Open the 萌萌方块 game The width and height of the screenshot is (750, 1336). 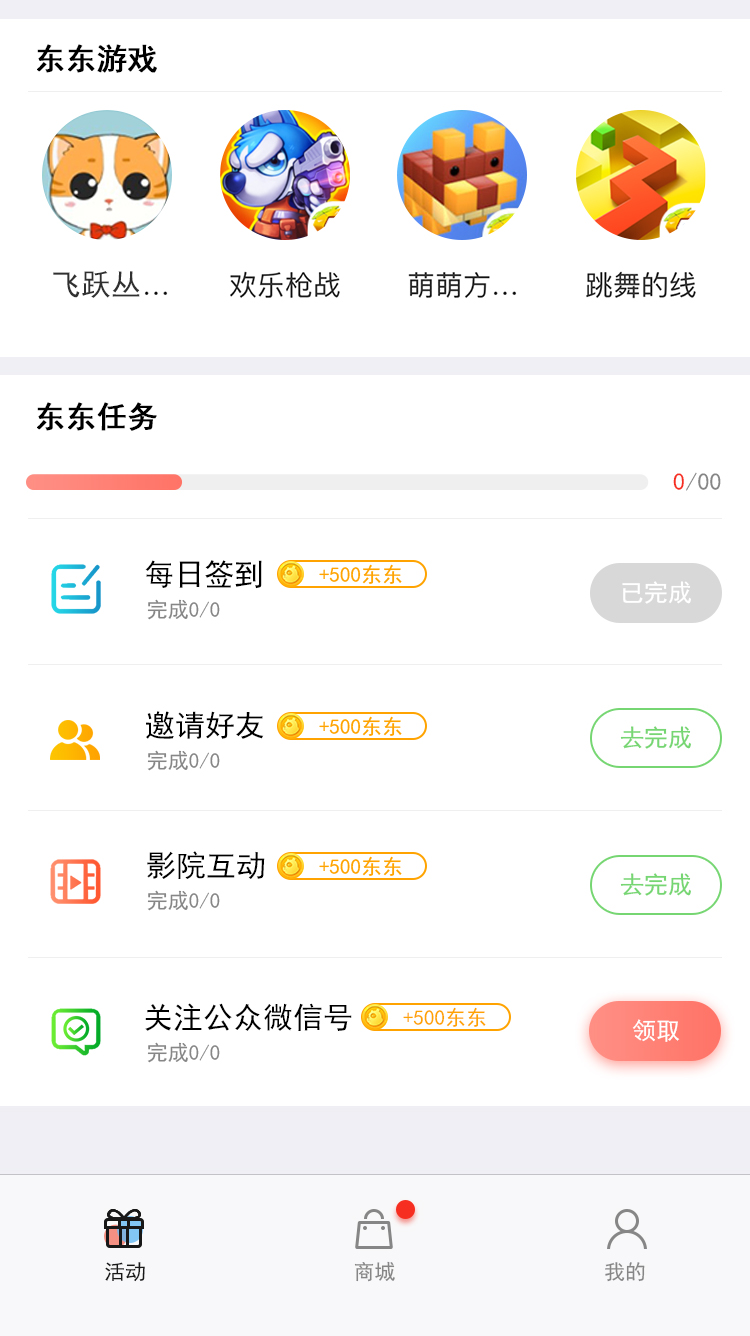(462, 175)
